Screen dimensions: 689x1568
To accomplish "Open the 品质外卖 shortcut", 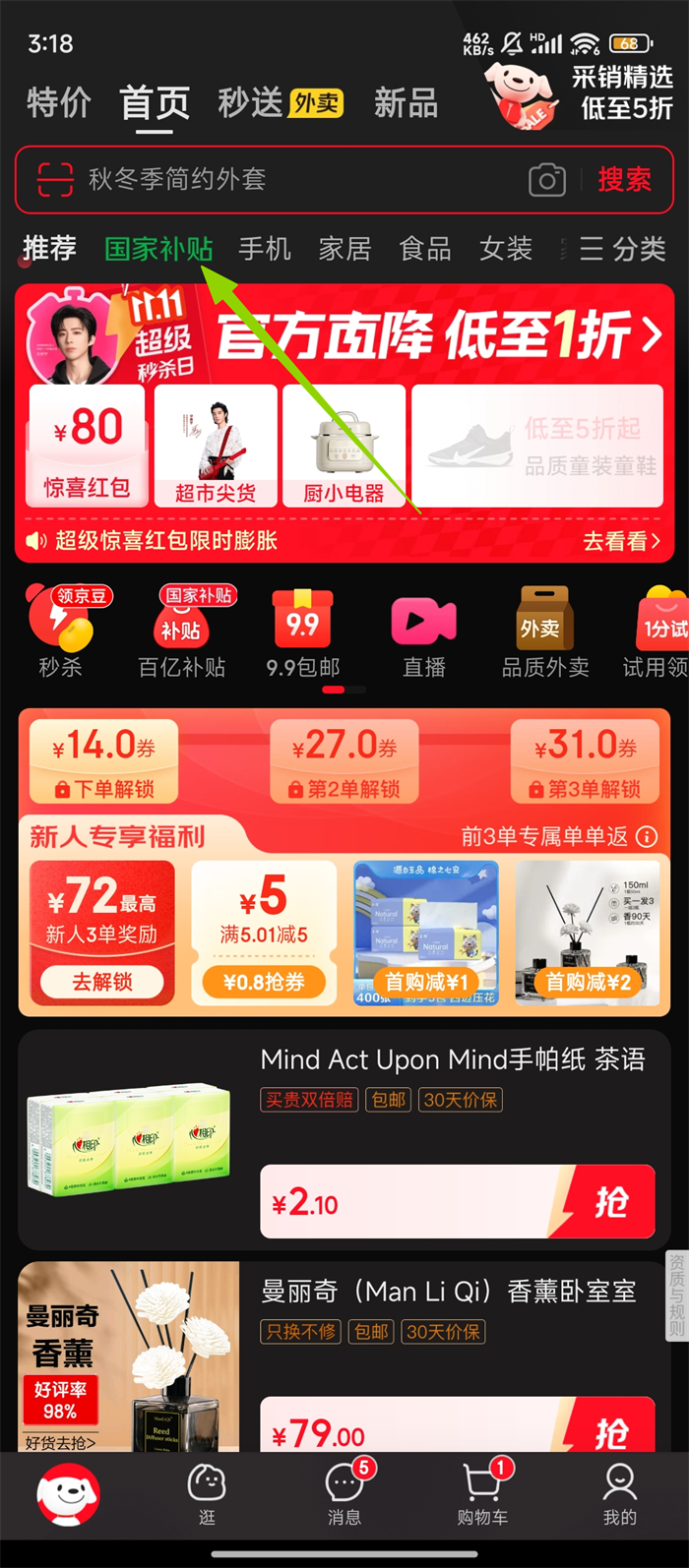I will point(545,632).
